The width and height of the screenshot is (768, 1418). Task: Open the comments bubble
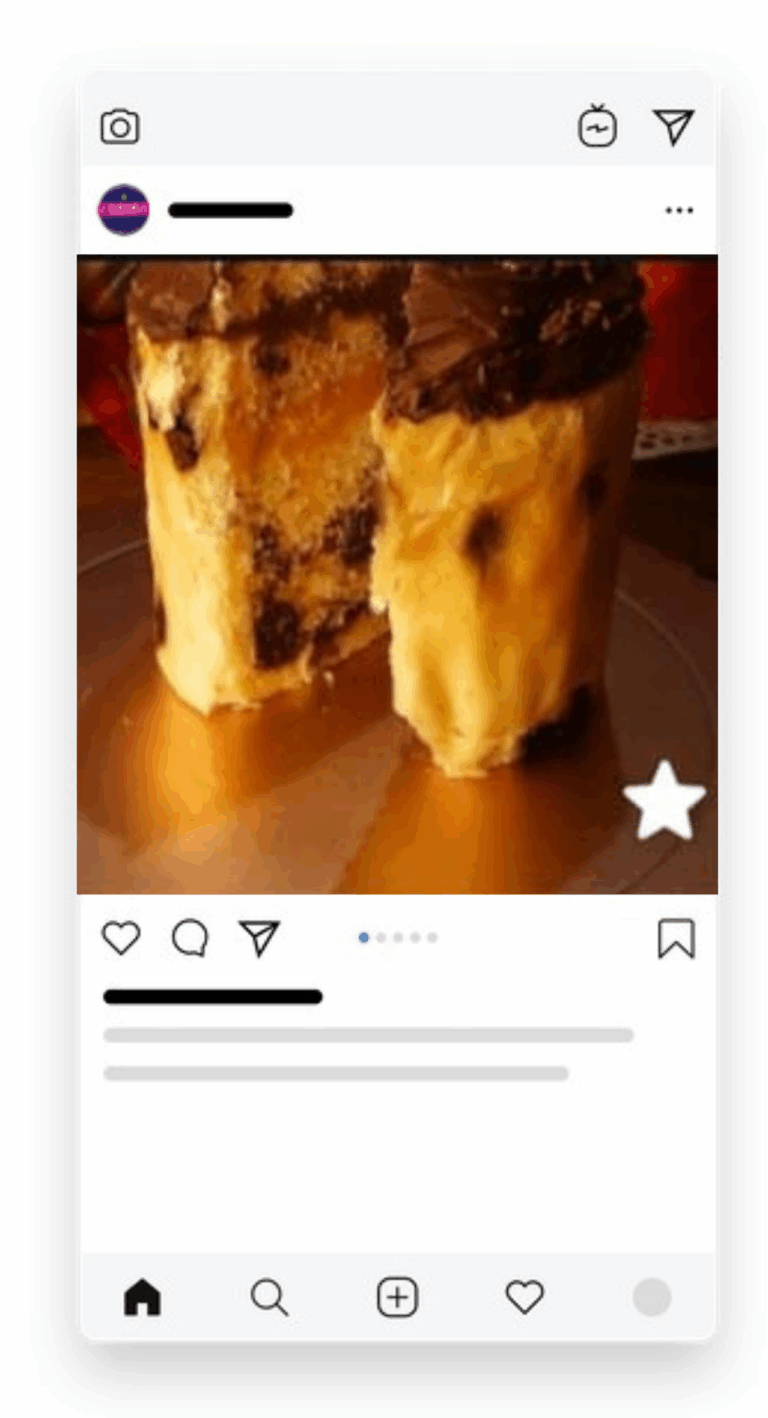click(x=190, y=937)
